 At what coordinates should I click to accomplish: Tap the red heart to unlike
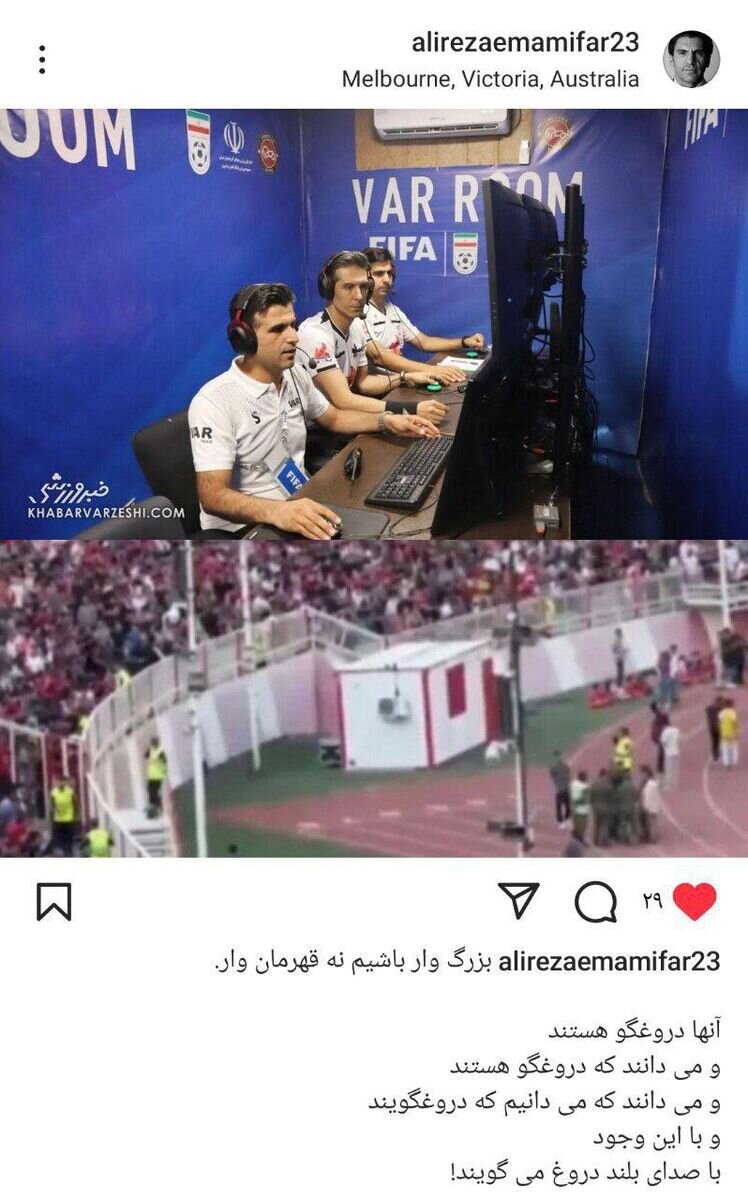(695, 901)
